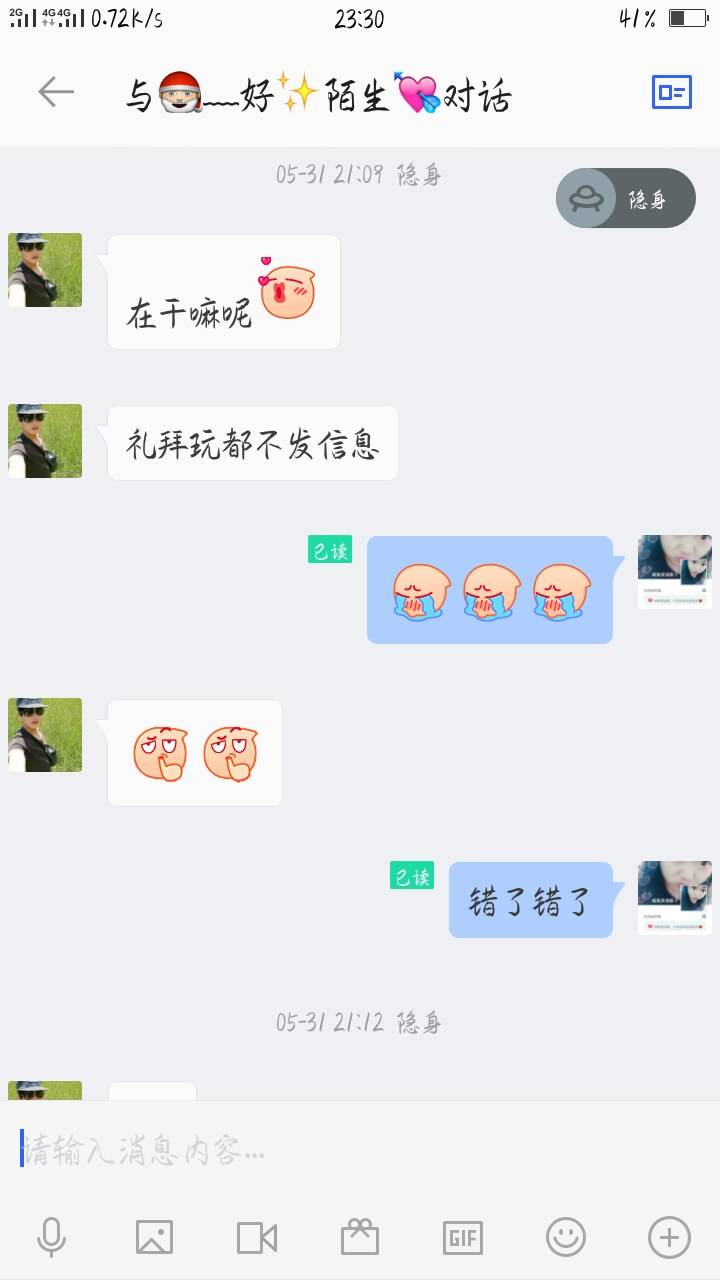Open the GIF picker
720x1280 pixels.
462,1238
